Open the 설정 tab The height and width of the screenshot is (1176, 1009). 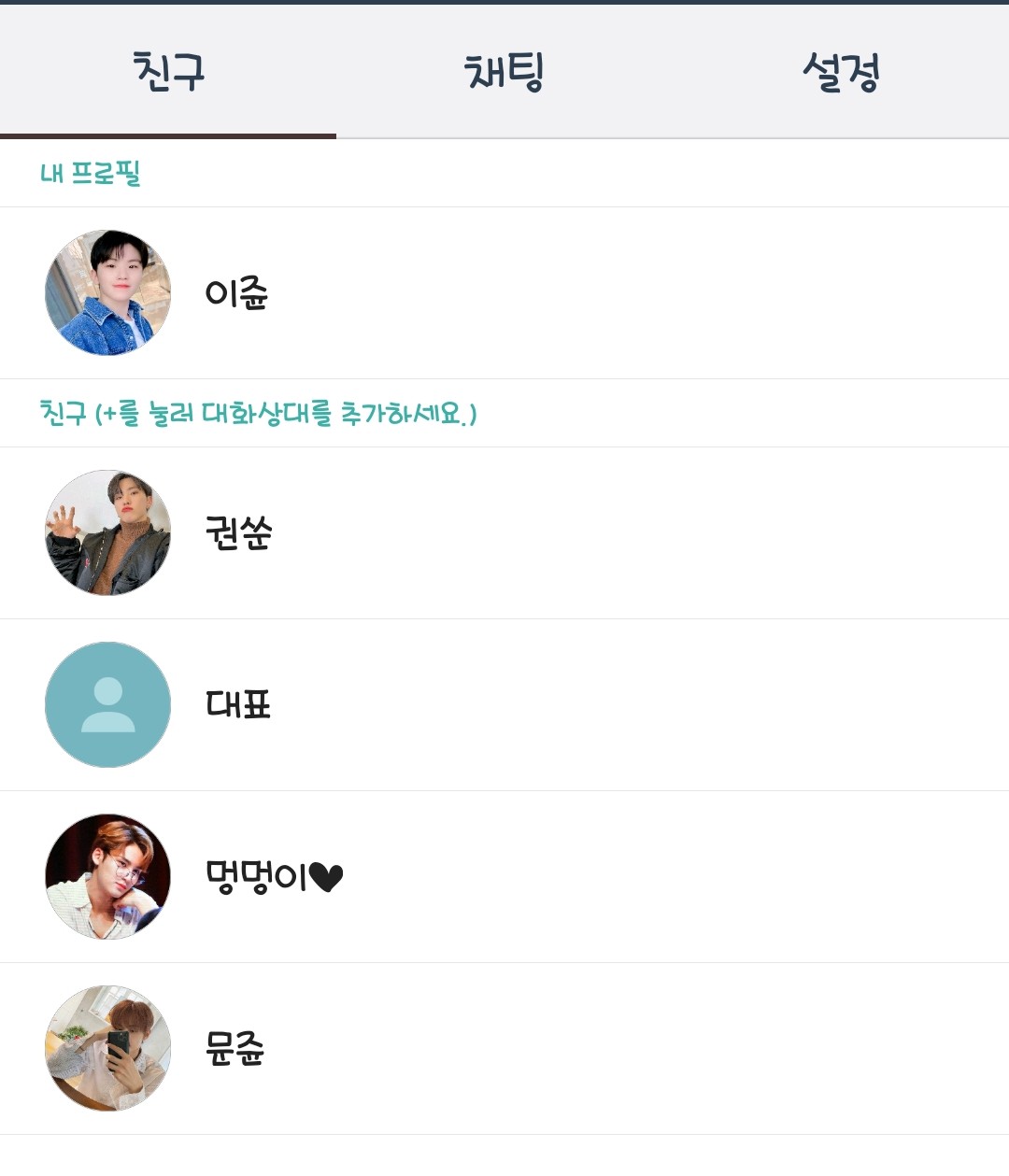click(x=841, y=72)
